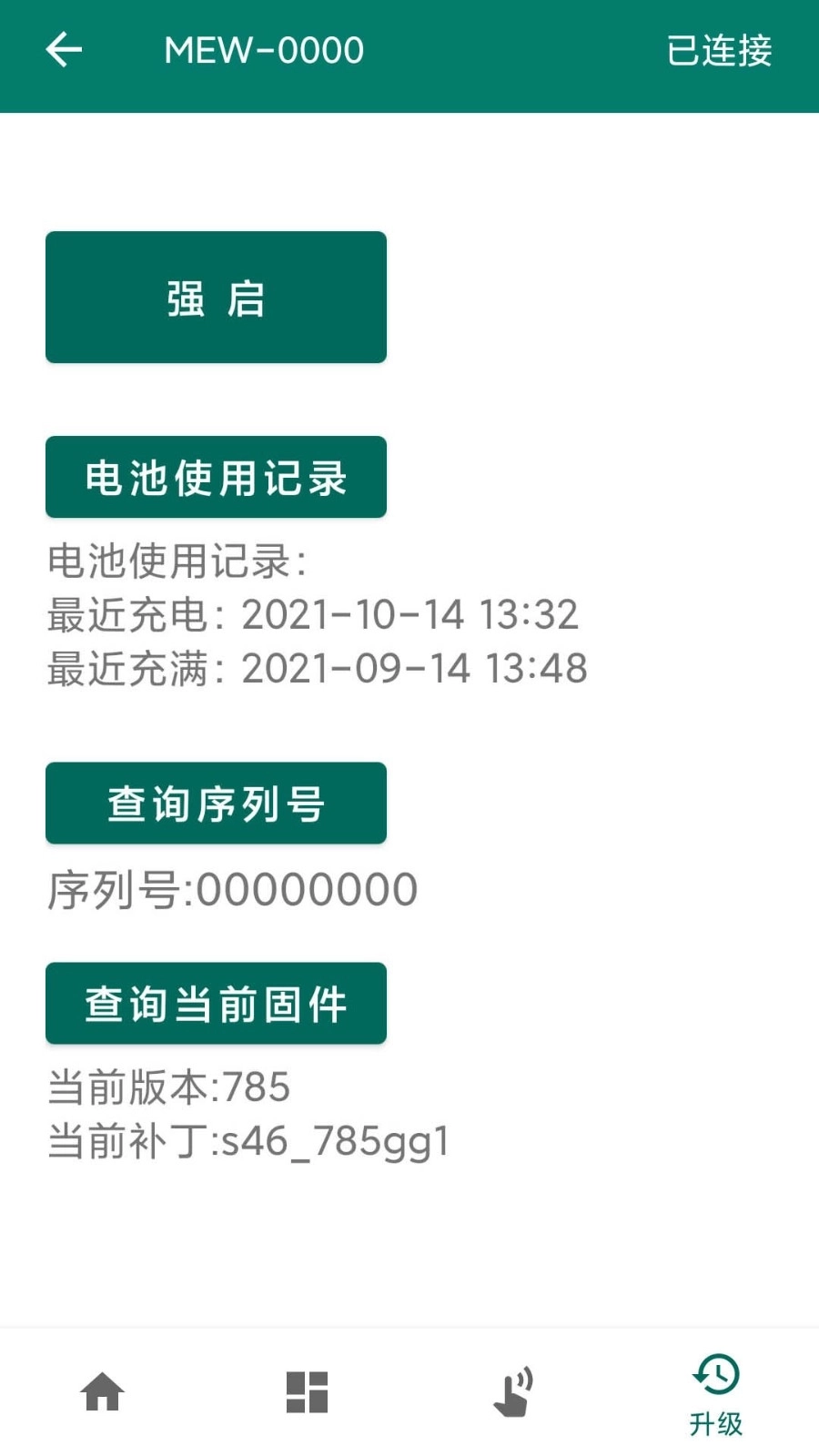The width and height of the screenshot is (819, 1456).
Task: Tap the second icon in bottom navigation
Action: (307, 1390)
